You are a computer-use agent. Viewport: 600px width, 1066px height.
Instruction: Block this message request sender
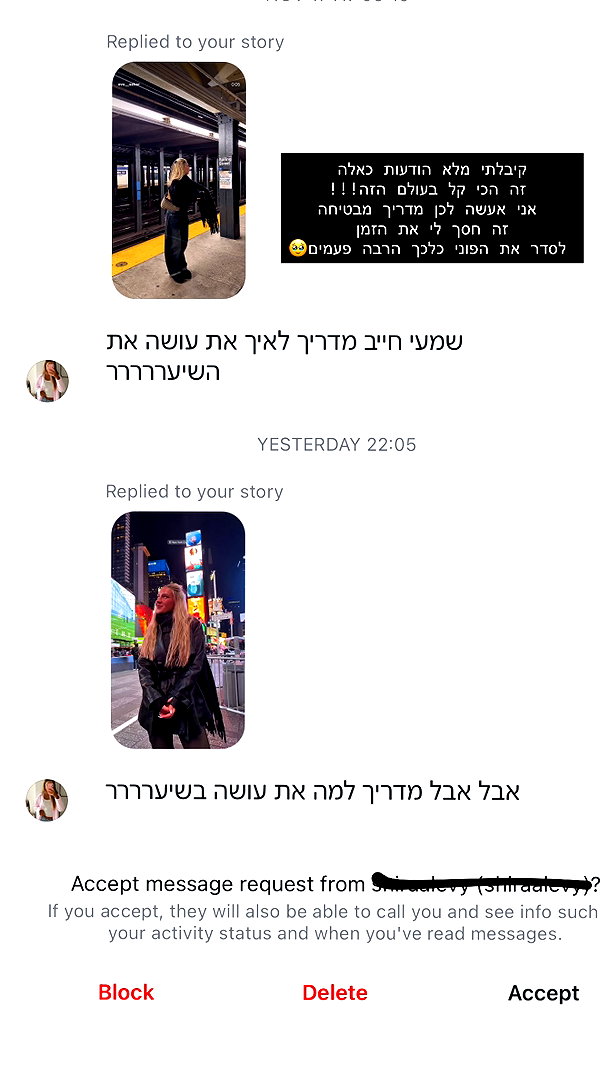click(x=126, y=993)
